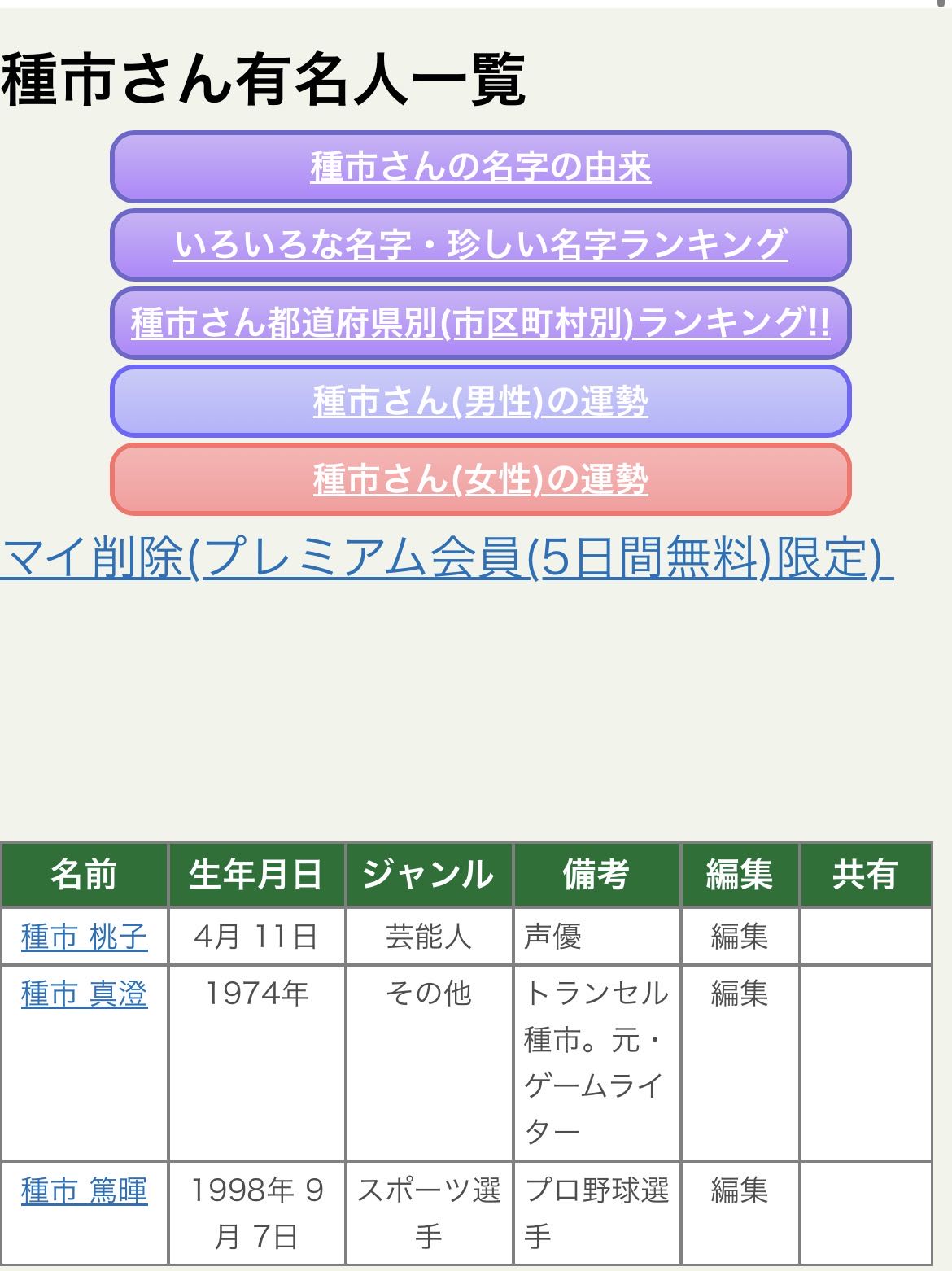The image size is (952, 1271).
Task: Open 種市 篤暉 name link
Action: (85, 1191)
